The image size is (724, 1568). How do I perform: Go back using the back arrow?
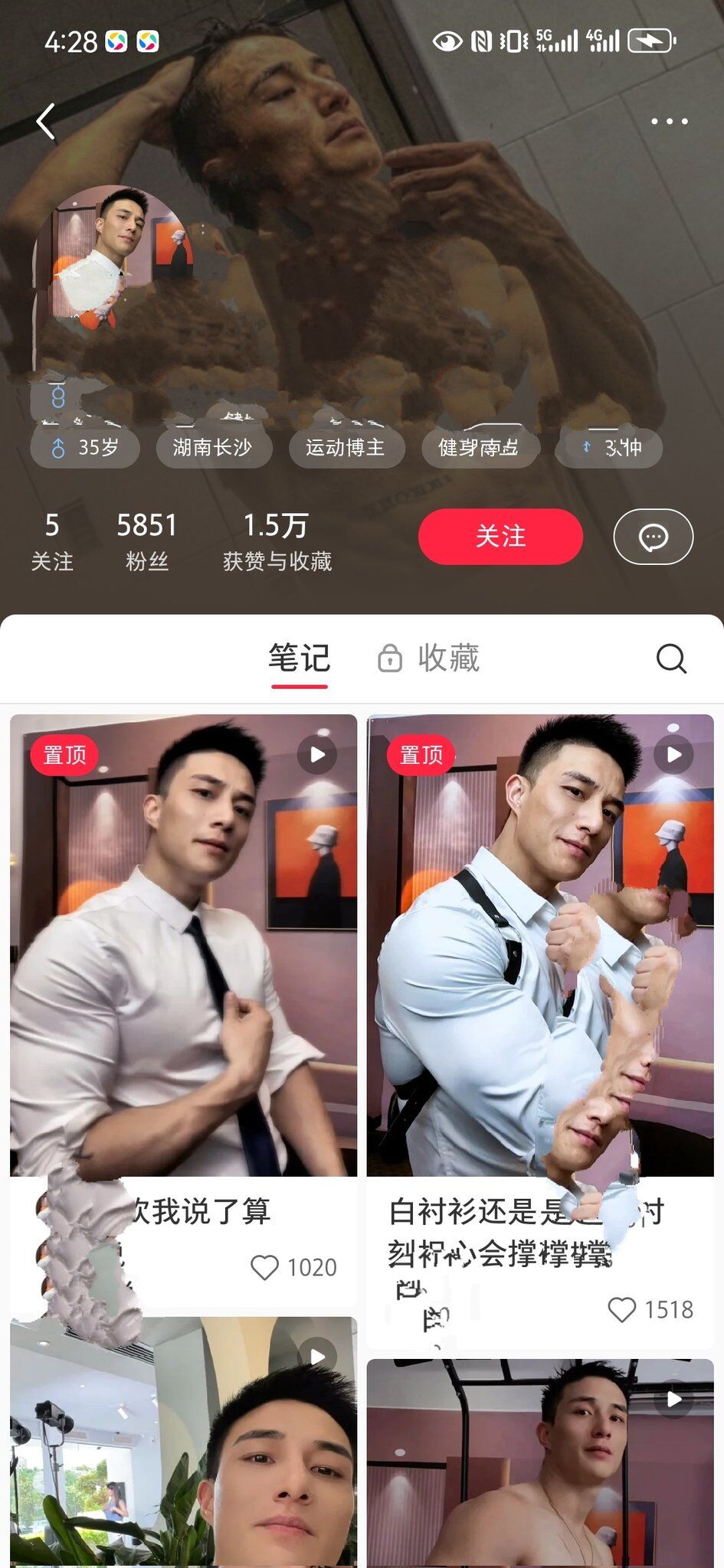coord(46,122)
